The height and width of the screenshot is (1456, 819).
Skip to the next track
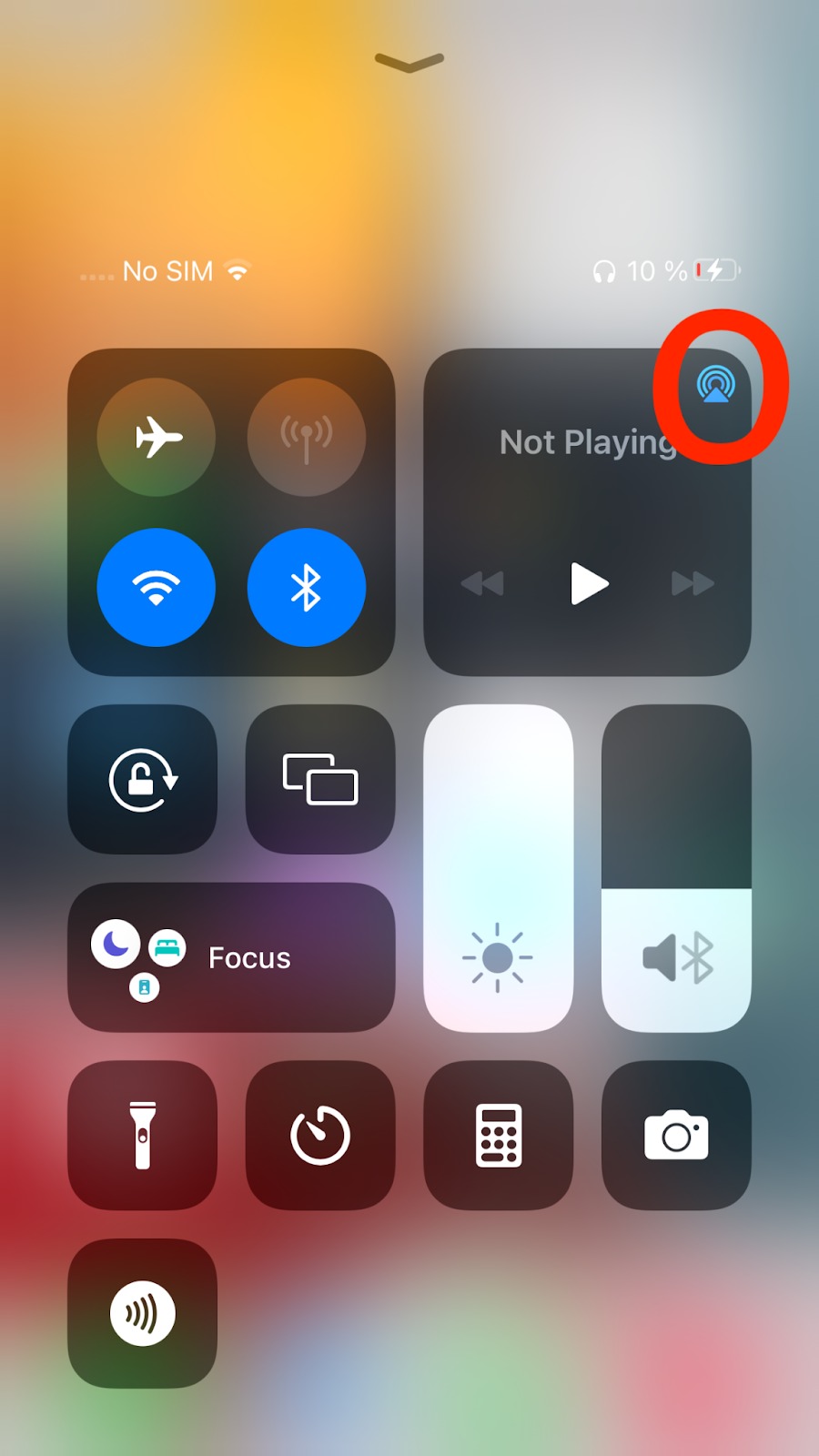(693, 583)
